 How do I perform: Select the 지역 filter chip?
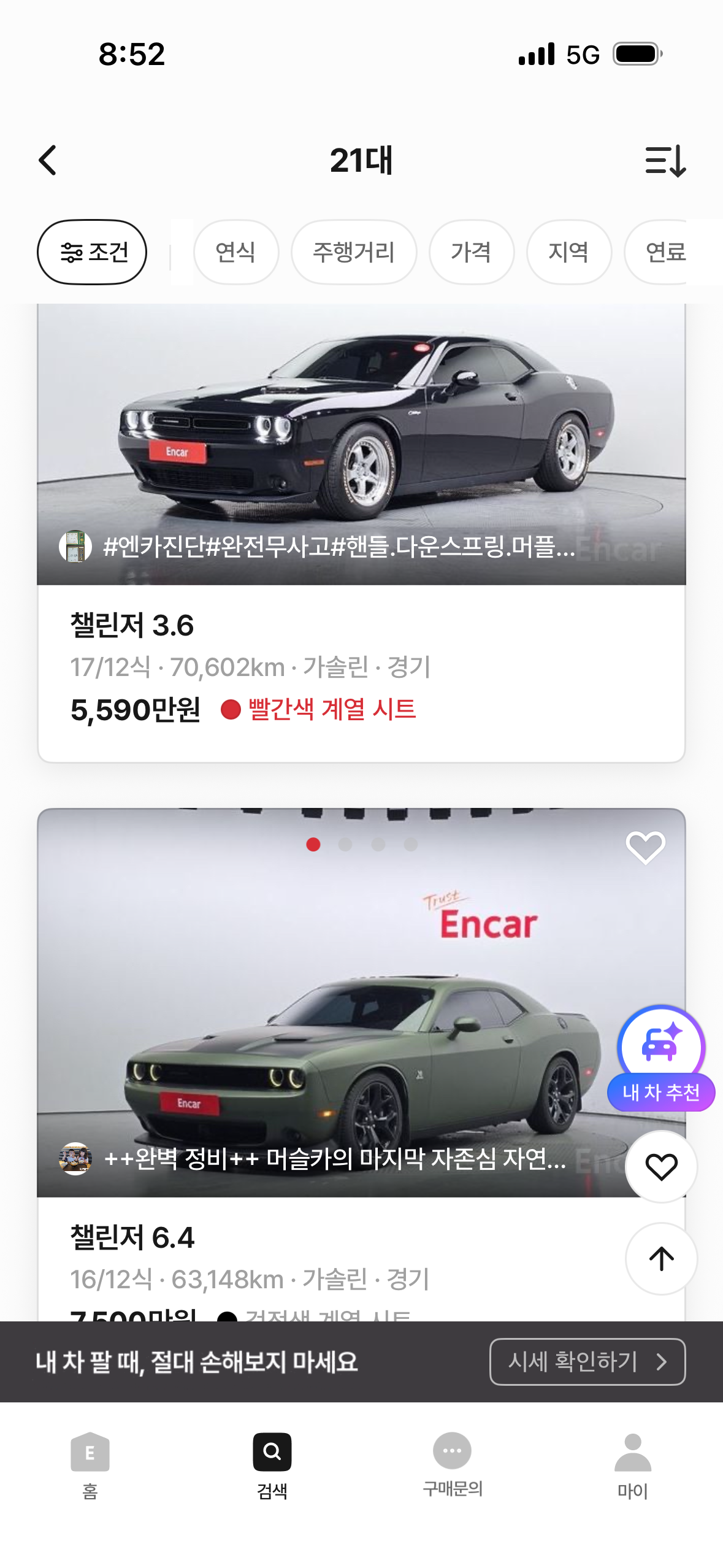[x=568, y=252]
